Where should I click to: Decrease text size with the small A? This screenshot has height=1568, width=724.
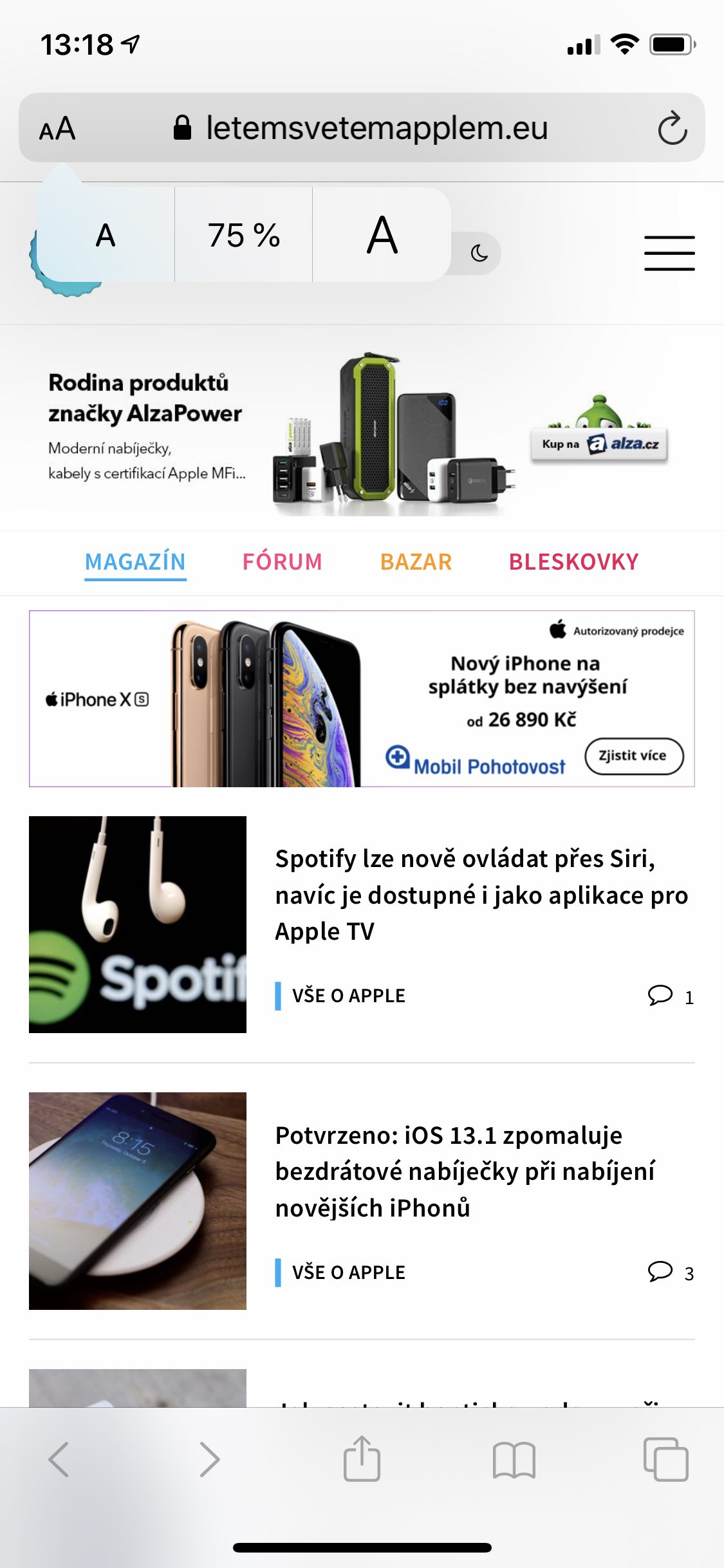[106, 235]
